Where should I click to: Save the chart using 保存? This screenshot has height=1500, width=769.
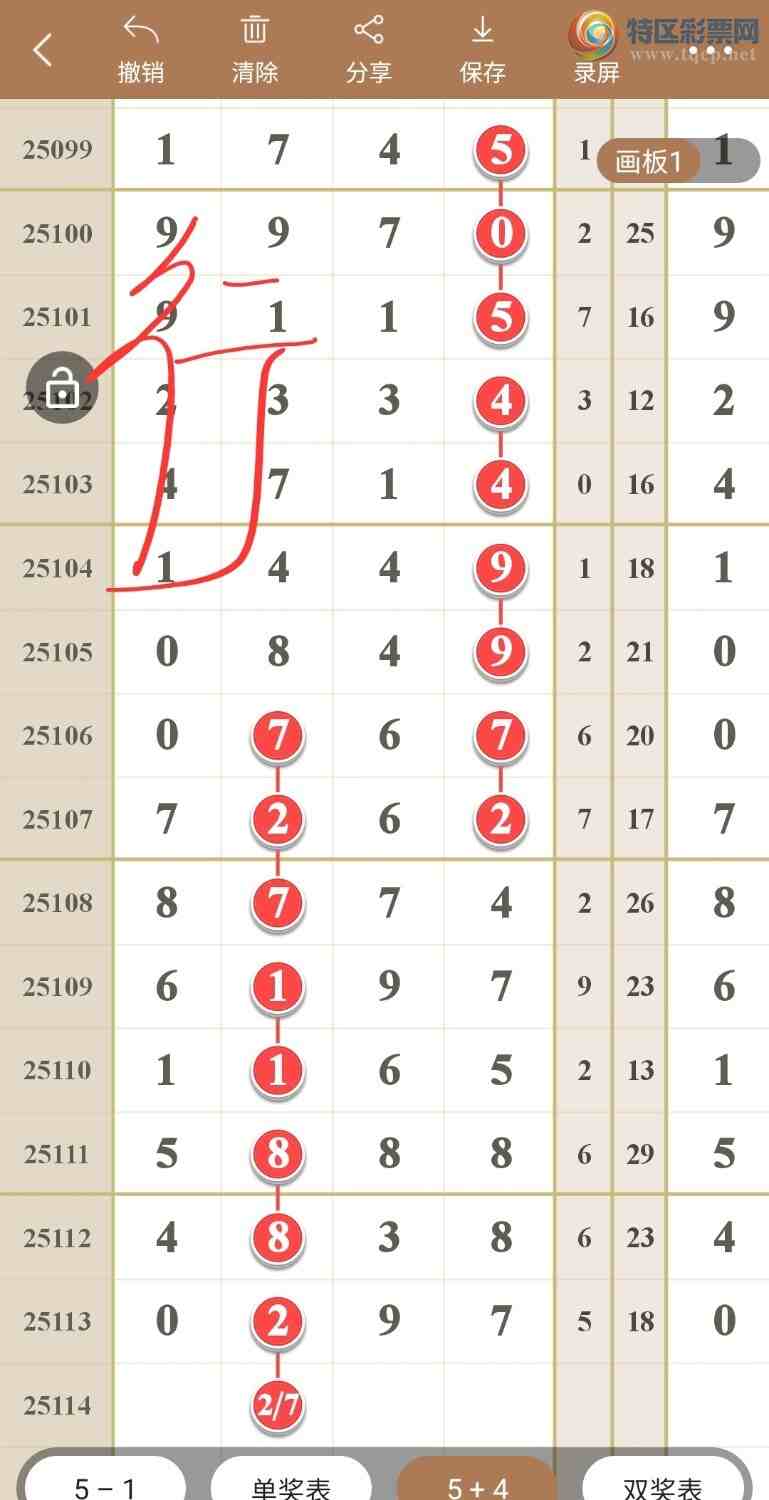point(482,50)
